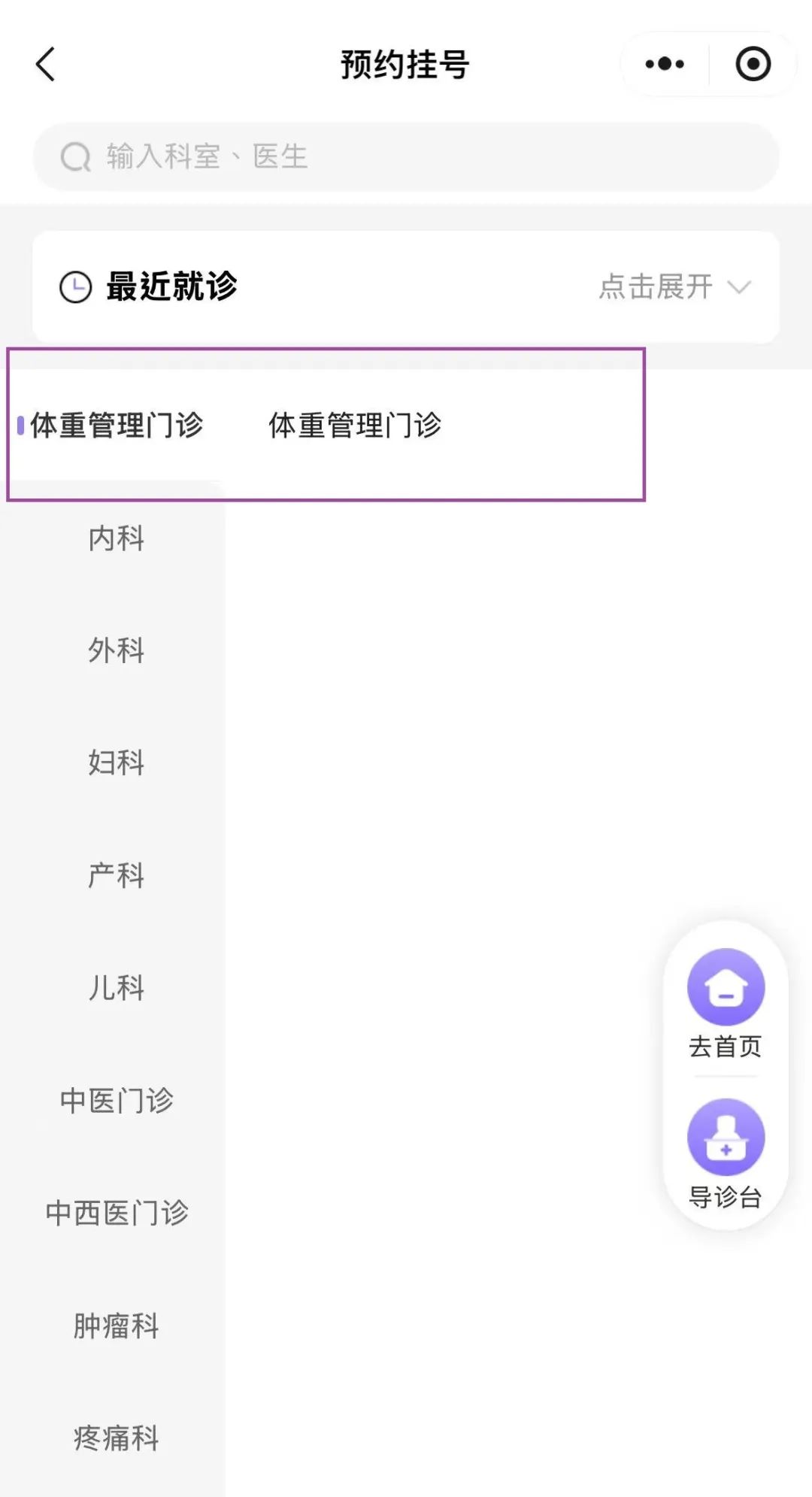Viewport: 812px width, 1497px height.
Task: Close the mini program with the circle icon
Action: click(x=753, y=64)
